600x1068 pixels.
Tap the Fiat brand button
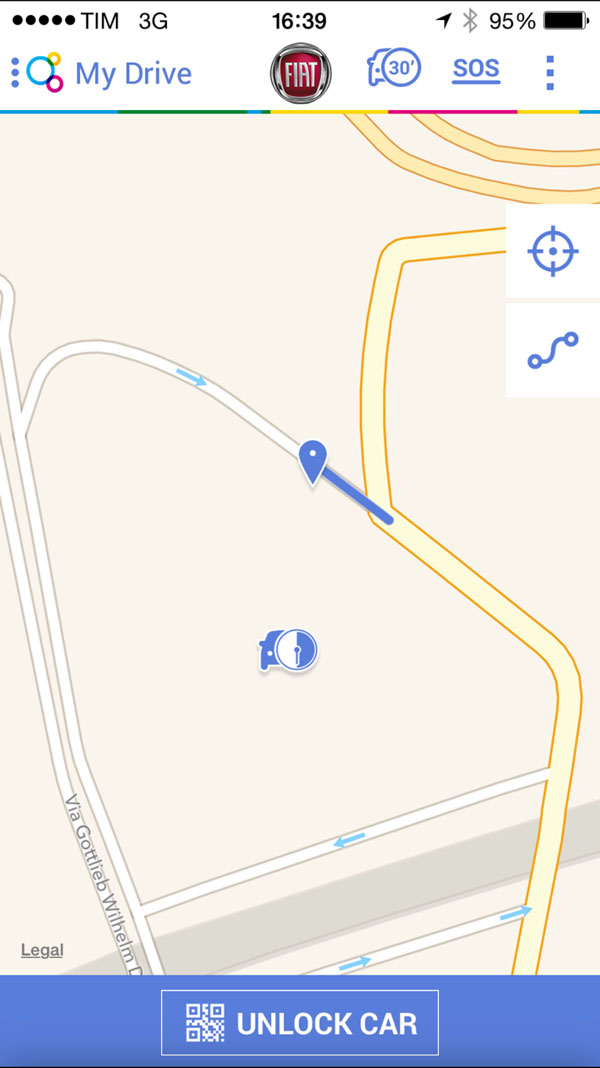(x=300, y=73)
